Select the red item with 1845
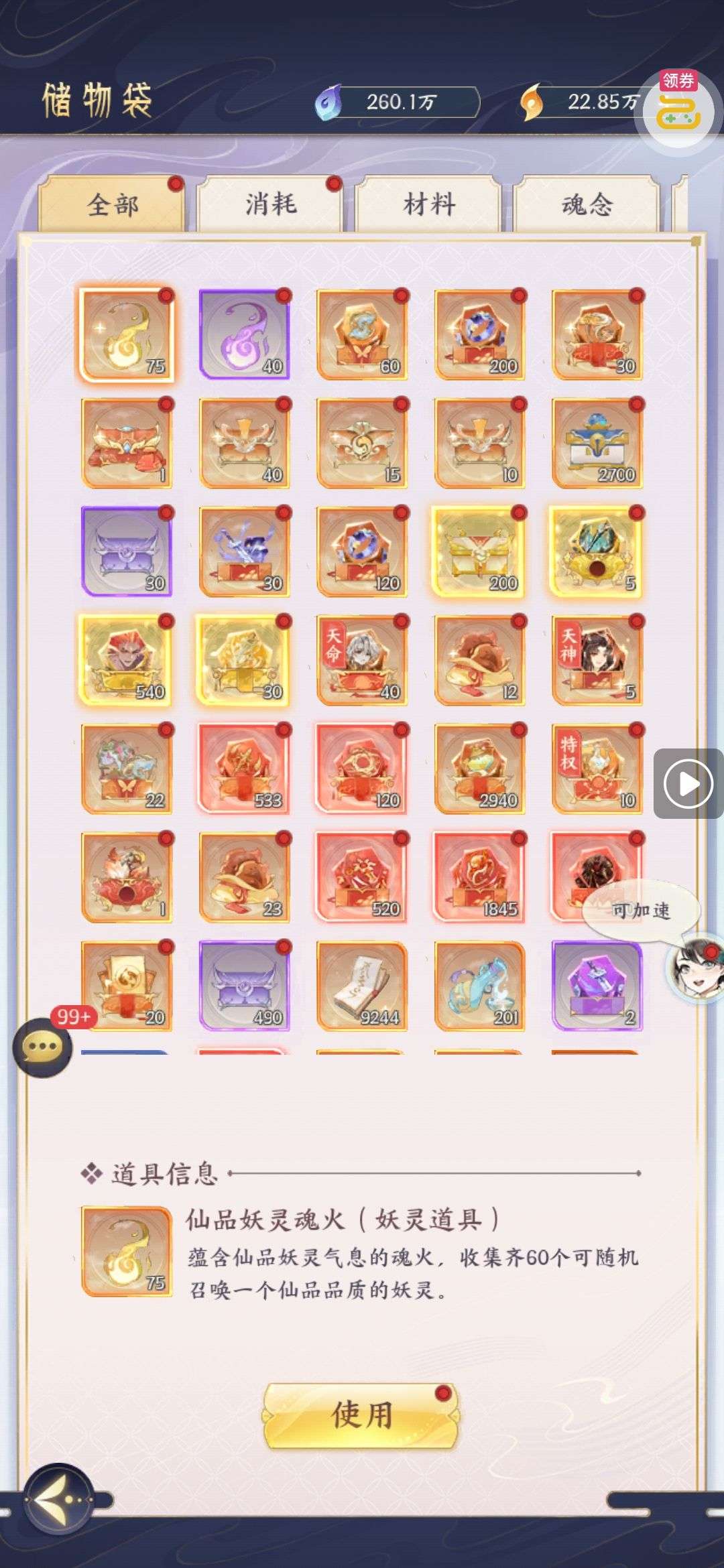The height and width of the screenshot is (1568, 724). point(479,877)
